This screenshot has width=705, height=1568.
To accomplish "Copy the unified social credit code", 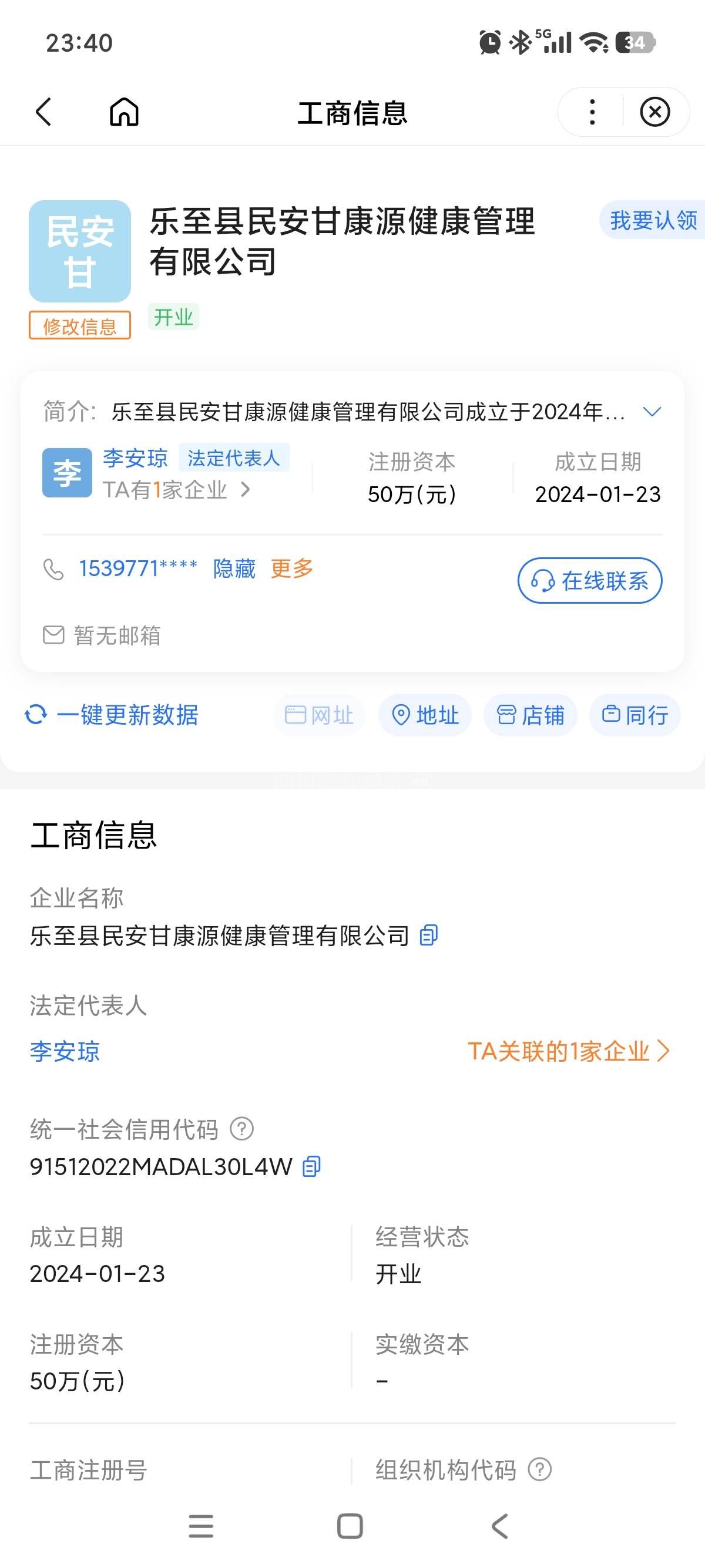I will point(312,1167).
